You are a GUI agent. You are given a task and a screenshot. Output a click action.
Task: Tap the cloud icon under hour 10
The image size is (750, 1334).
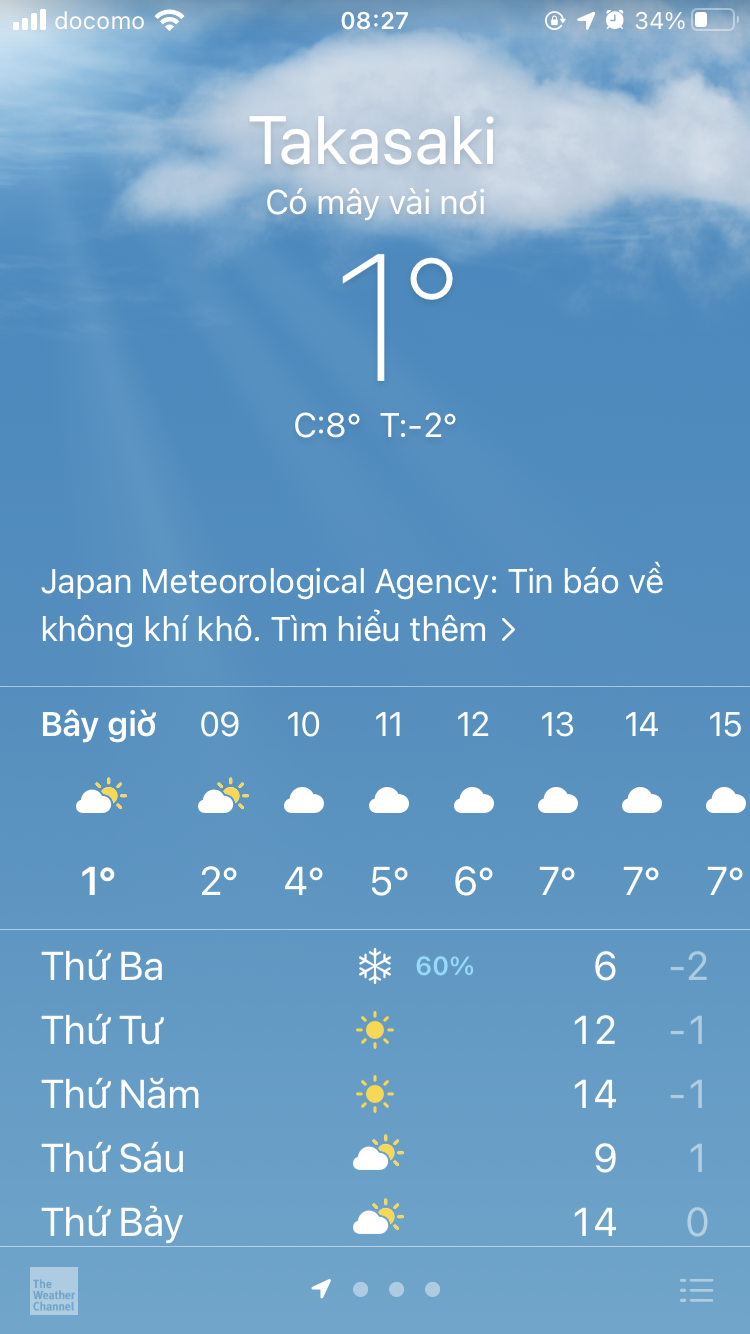[x=303, y=798]
